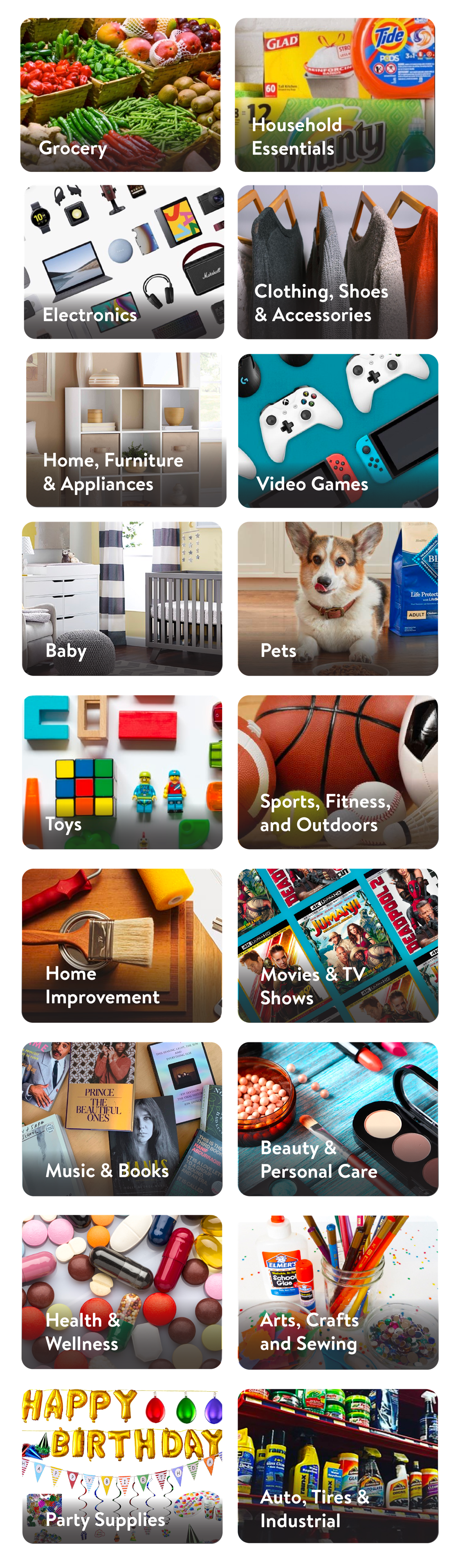This screenshot has height=1568, width=460.
Task: Go to Home, Furniture & Appliances
Action: pos(126,430)
